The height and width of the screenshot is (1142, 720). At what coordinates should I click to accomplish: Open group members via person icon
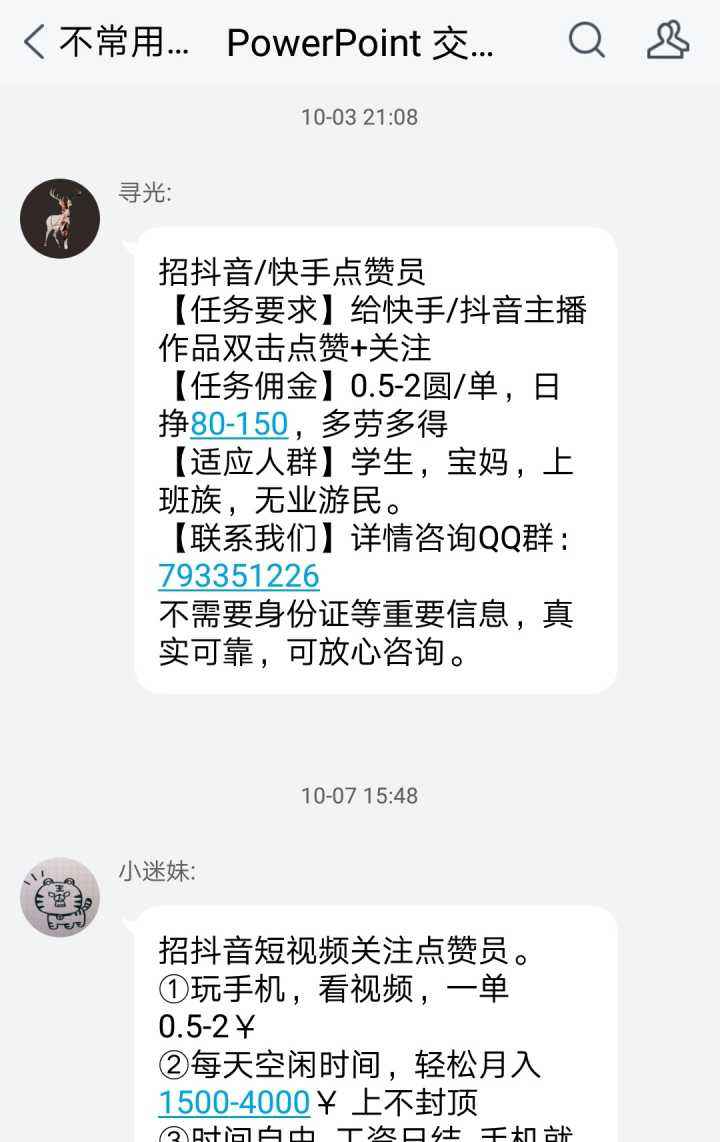pyautogui.click(x=668, y=42)
